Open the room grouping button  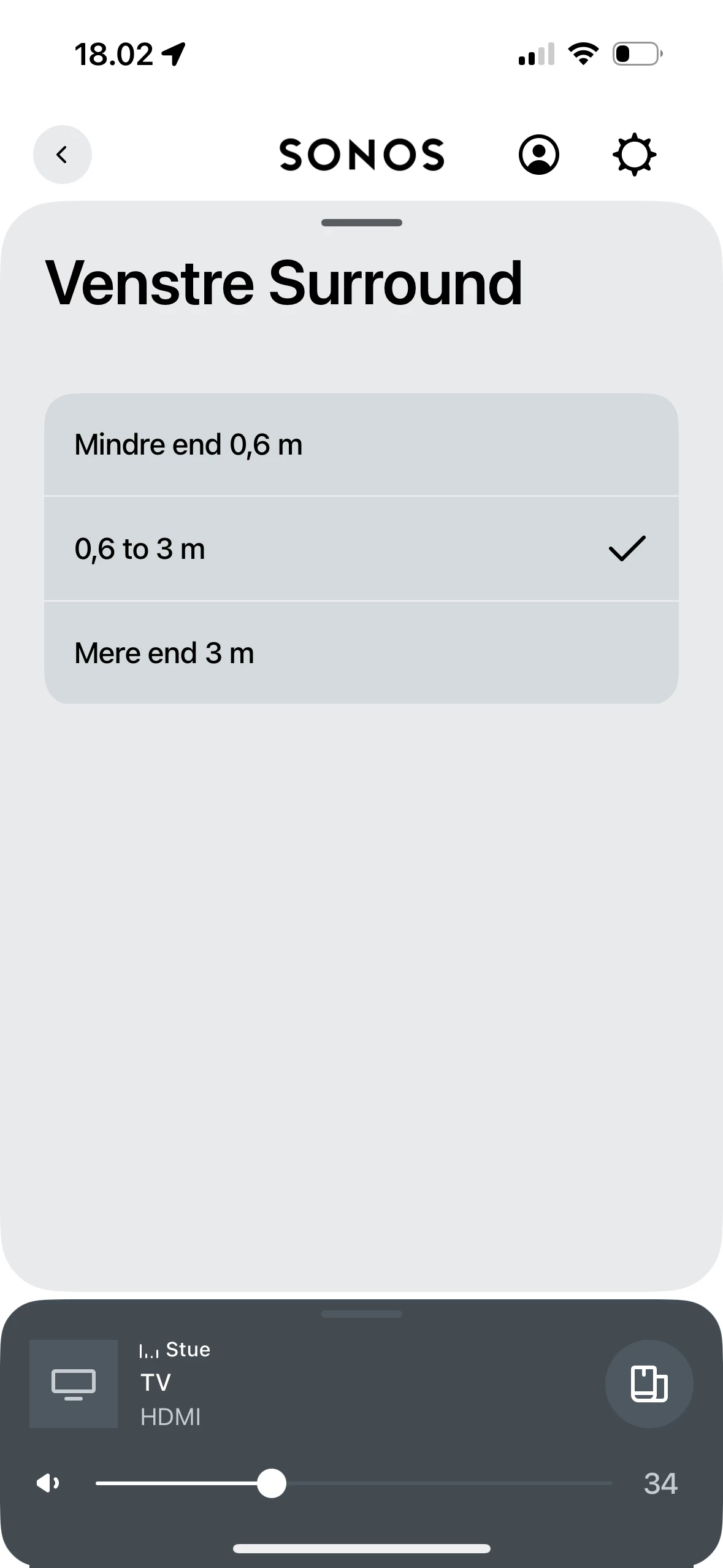pos(649,1383)
